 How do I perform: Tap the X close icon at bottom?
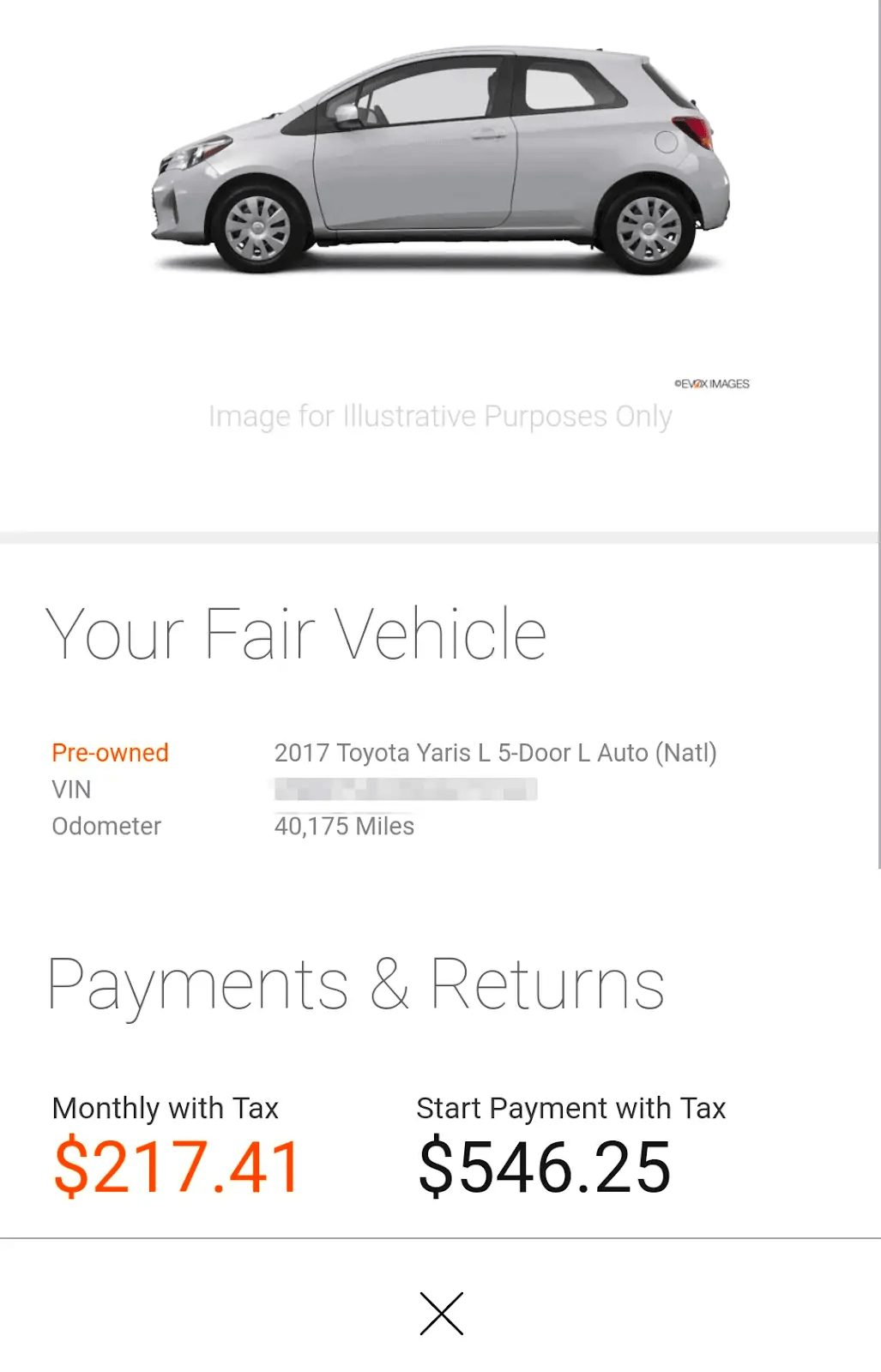(x=441, y=1311)
